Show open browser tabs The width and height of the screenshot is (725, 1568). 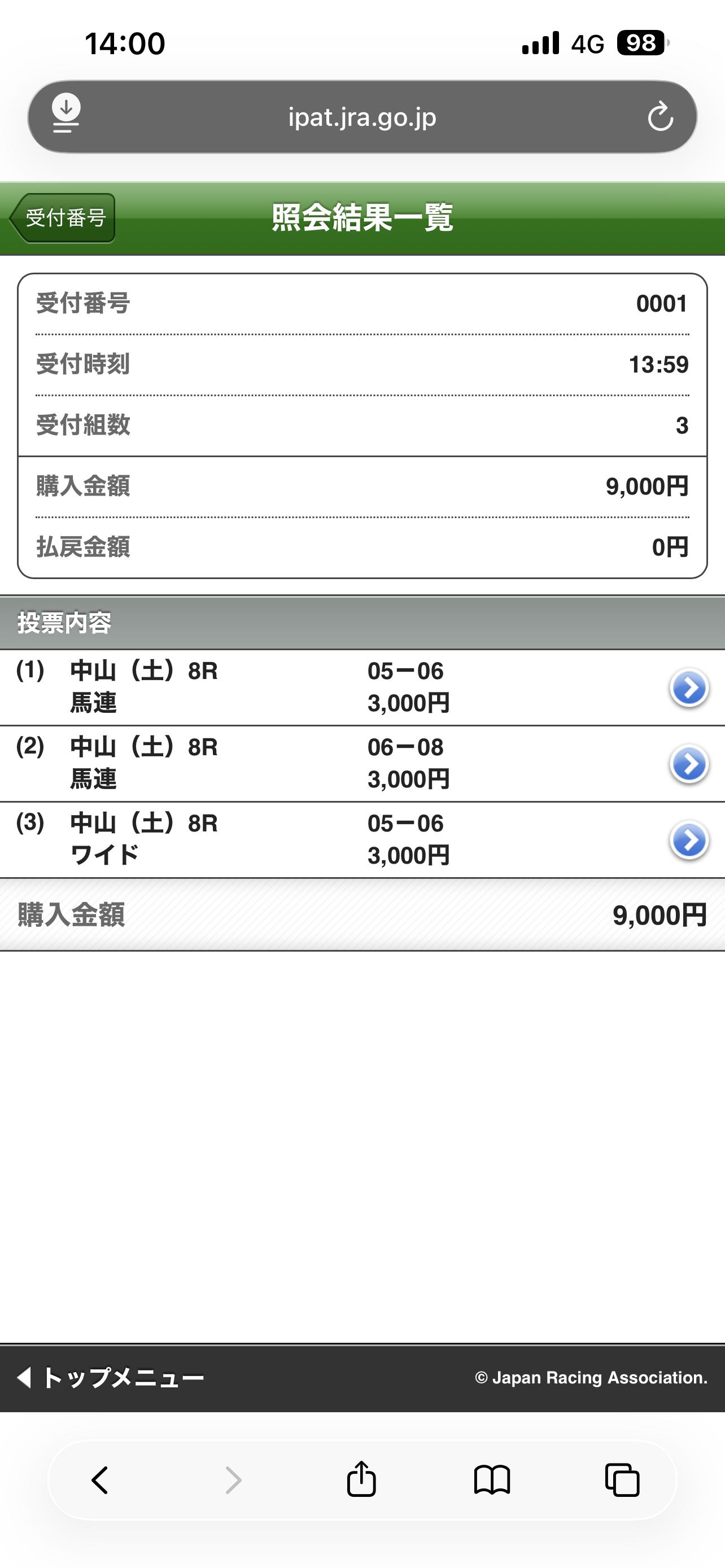622,1480
